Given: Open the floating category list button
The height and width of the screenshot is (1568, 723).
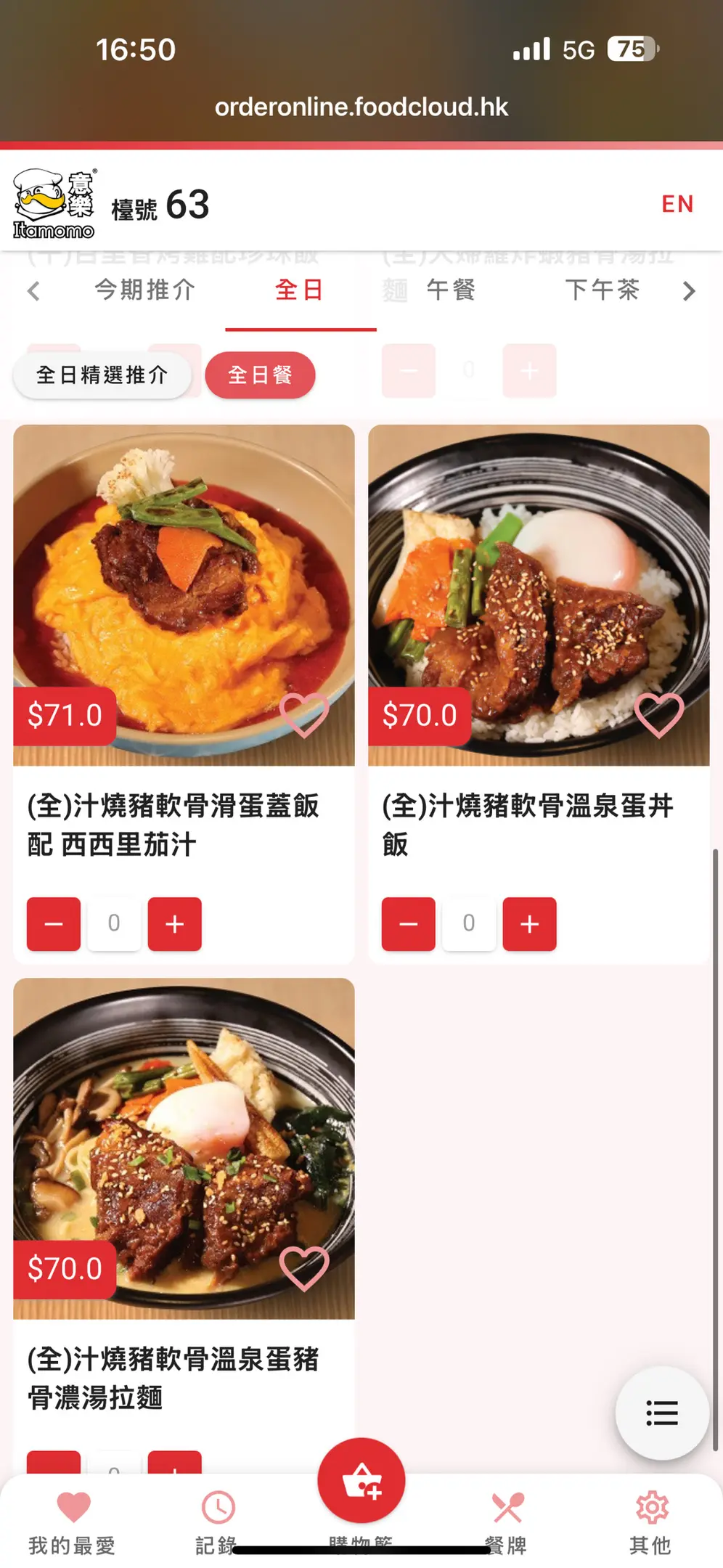Looking at the screenshot, I should click(x=661, y=1413).
